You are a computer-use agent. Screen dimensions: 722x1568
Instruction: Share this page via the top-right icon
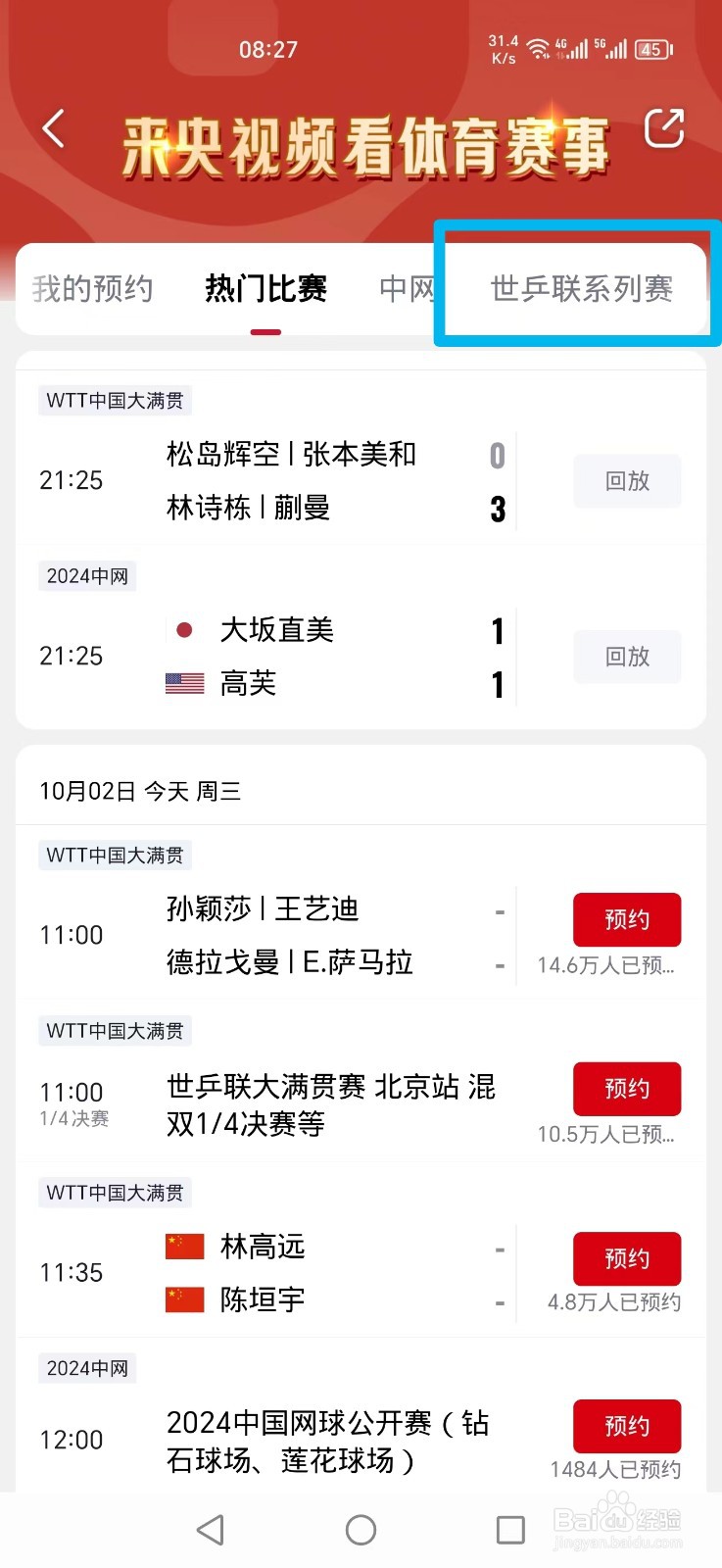tap(663, 128)
